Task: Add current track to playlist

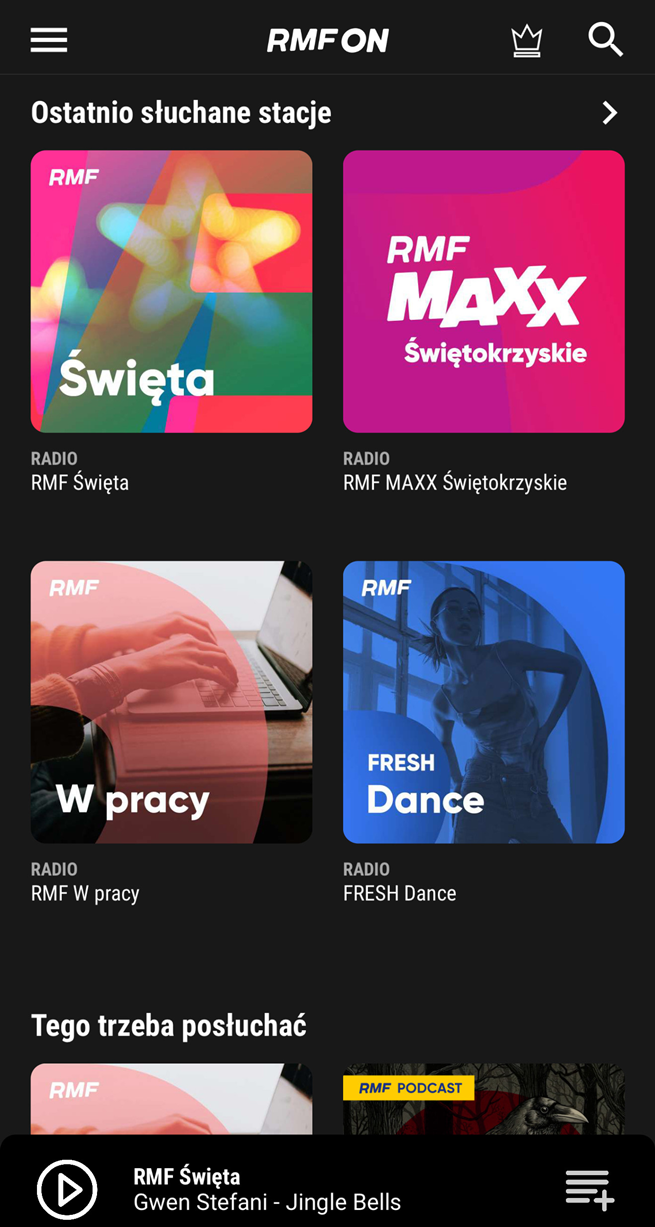Action: (x=589, y=1189)
